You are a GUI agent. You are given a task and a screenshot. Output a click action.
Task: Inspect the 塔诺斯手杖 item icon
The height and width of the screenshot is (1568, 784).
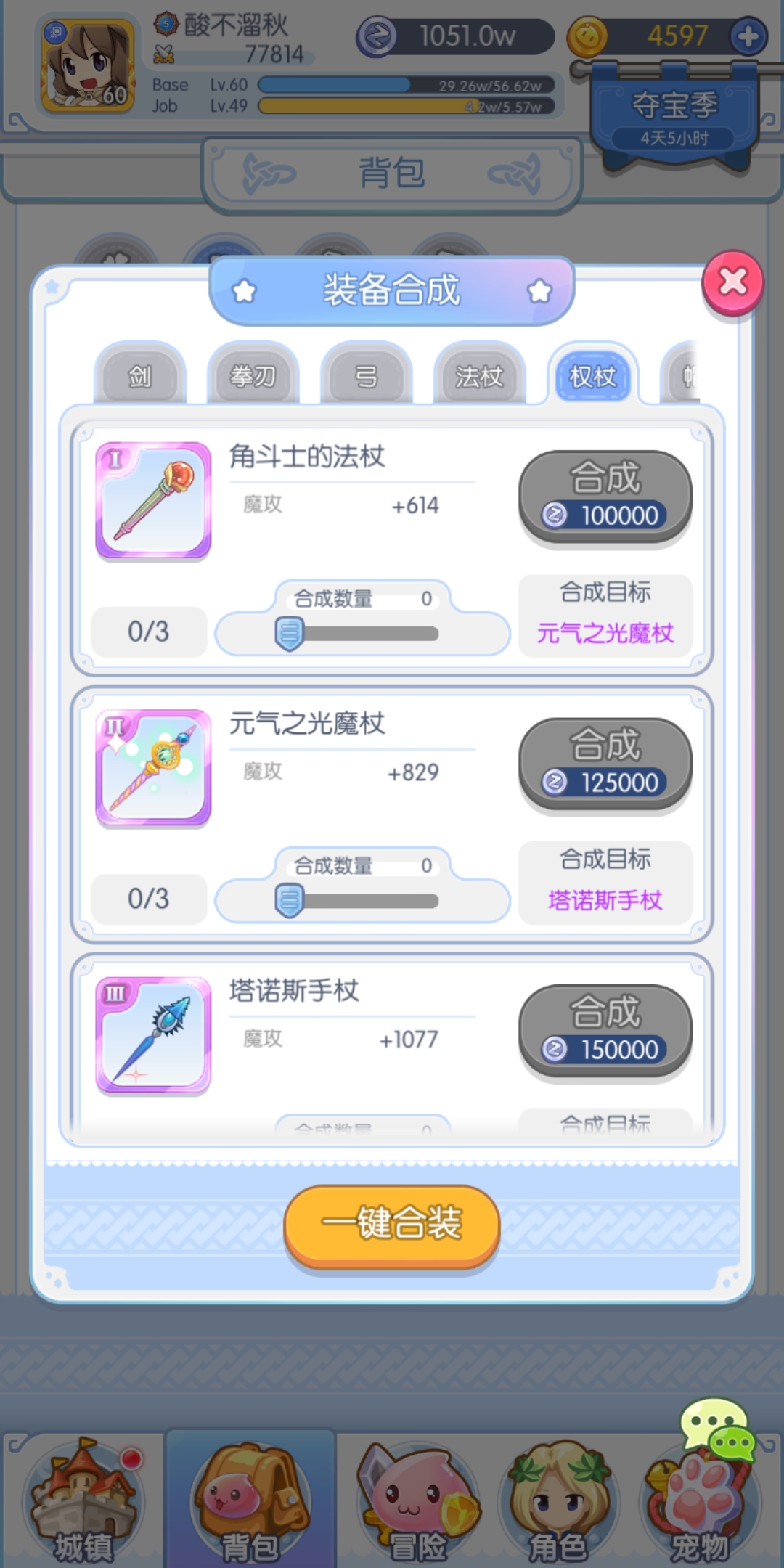click(153, 1034)
